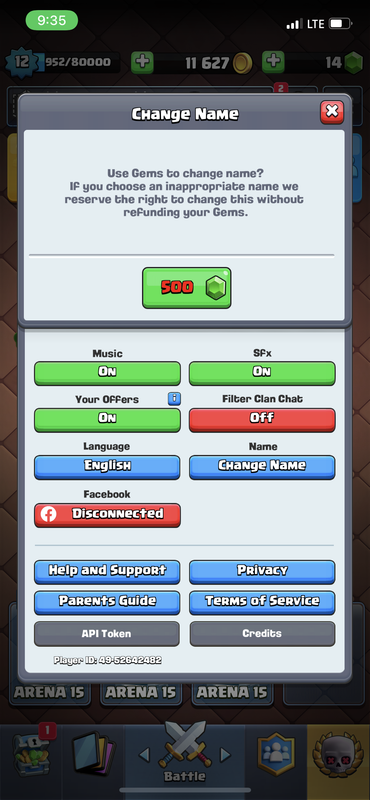Viewport: 370px width, 800px height.
Task: Open Help and Support
Action: coord(107,571)
